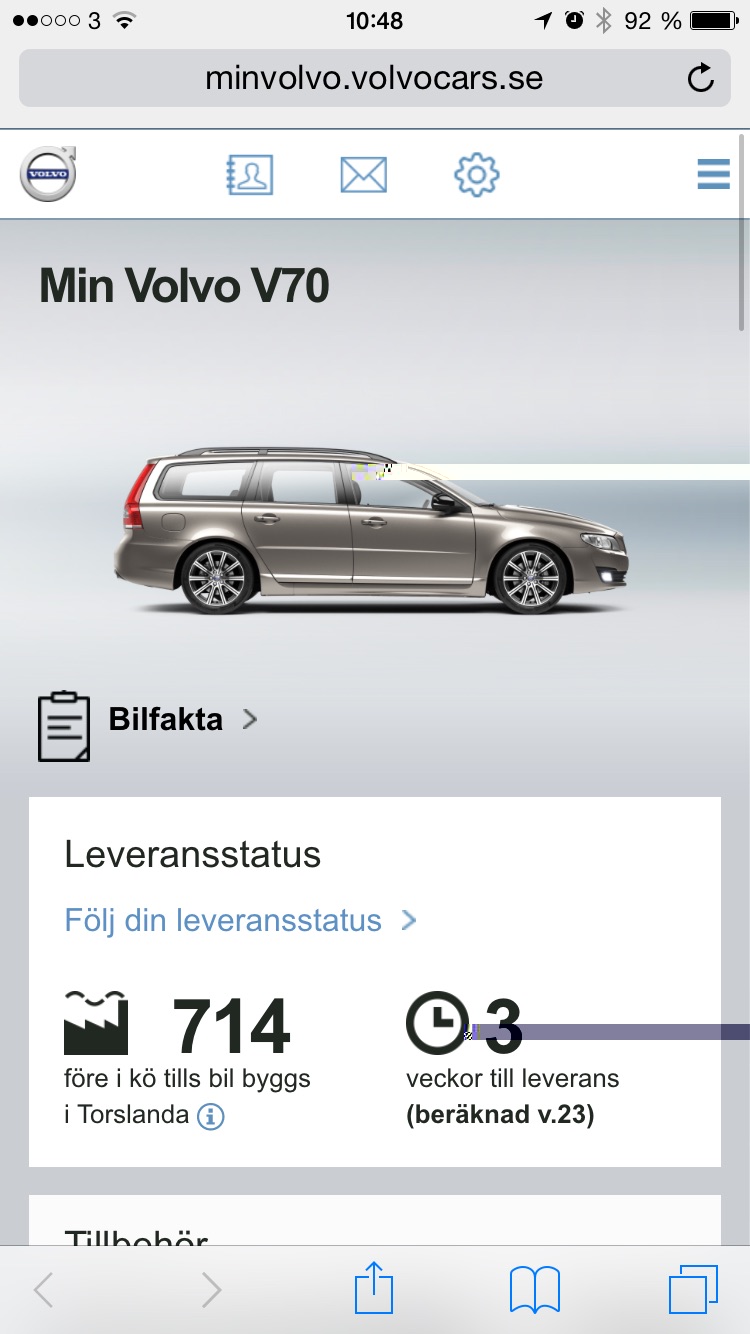The height and width of the screenshot is (1334, 750).
Task: Show info about the Torslanda queue
Action: pos(210,1116)
